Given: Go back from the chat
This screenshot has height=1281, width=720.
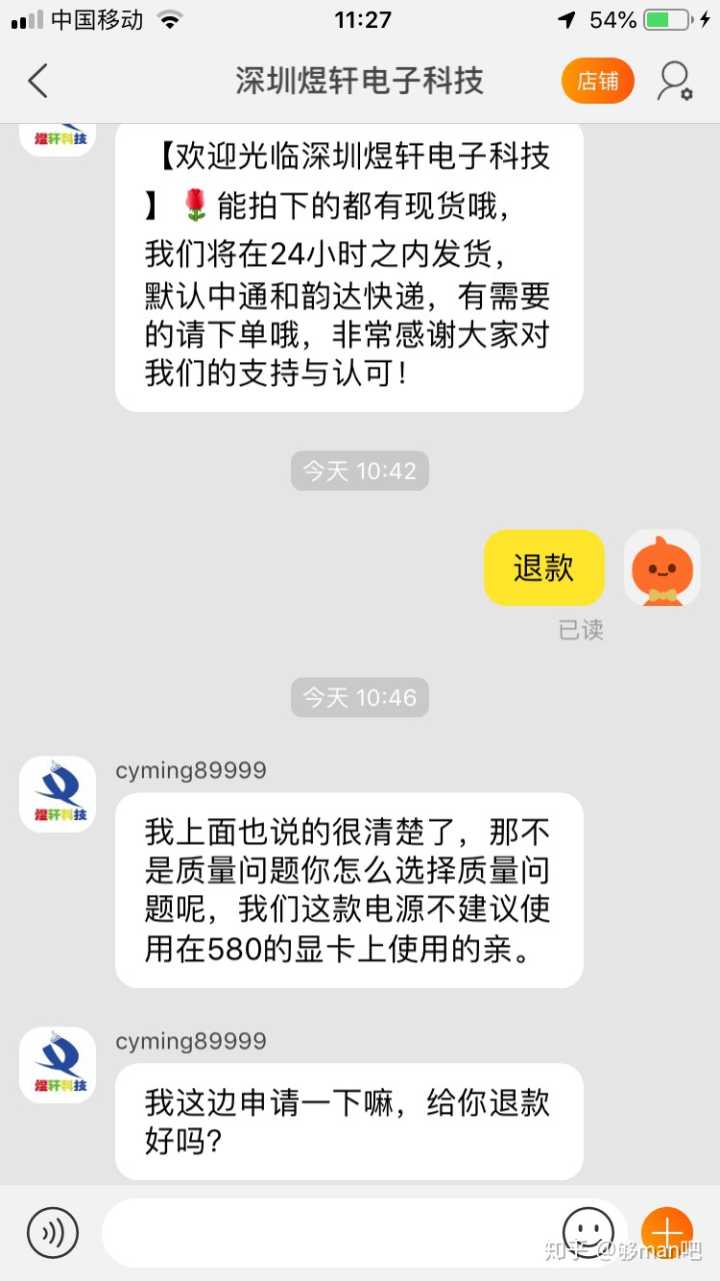Looking at the screenshot, I should tap(38, 81).
